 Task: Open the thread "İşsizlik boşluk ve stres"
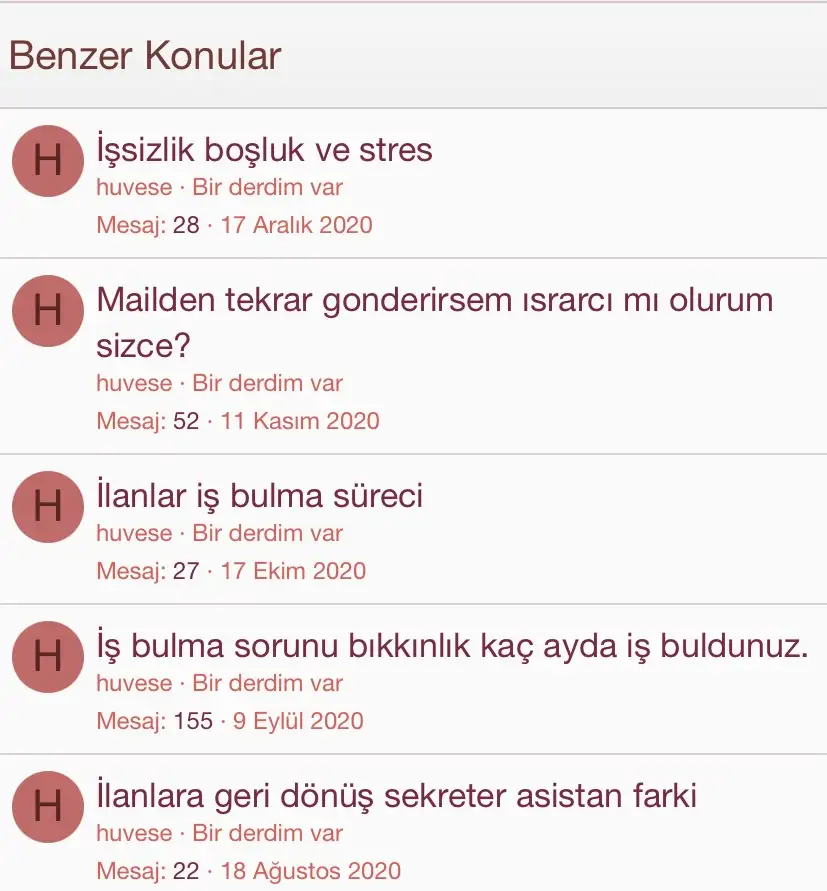point(264,150)
